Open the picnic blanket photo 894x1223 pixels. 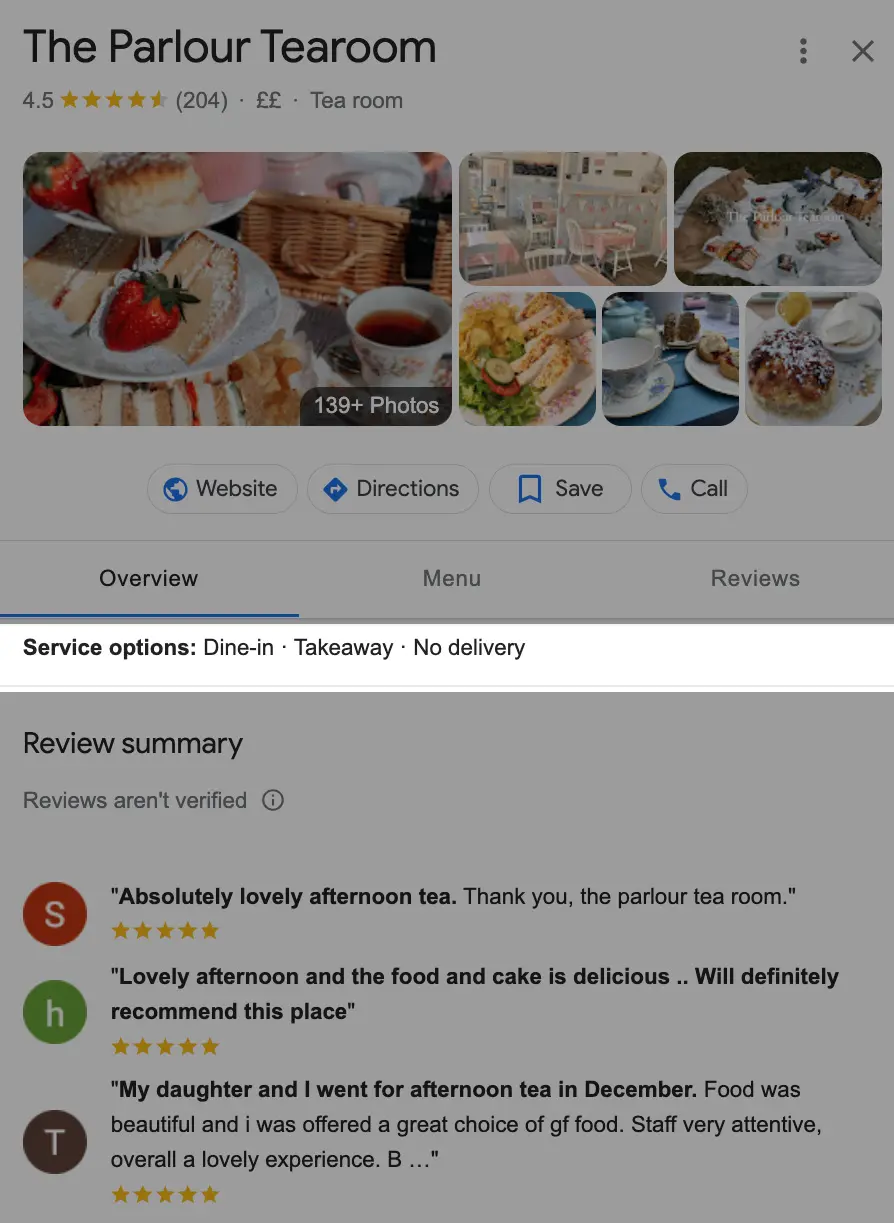(x=777, y=218)
